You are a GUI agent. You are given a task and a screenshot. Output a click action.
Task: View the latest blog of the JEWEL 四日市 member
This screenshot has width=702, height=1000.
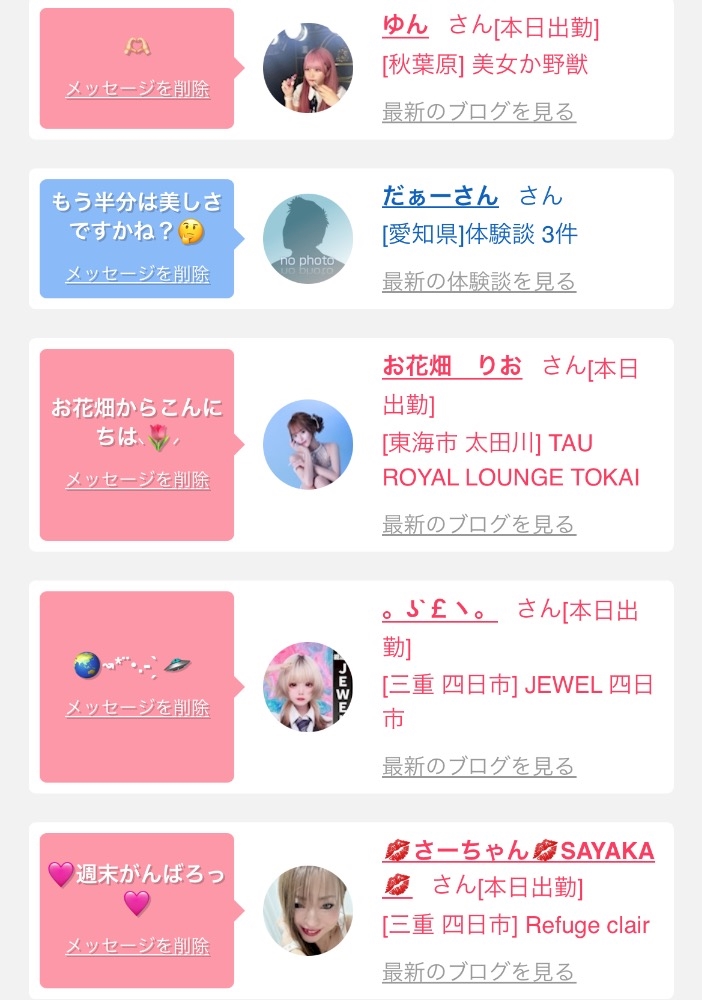(x=478, y=766)
